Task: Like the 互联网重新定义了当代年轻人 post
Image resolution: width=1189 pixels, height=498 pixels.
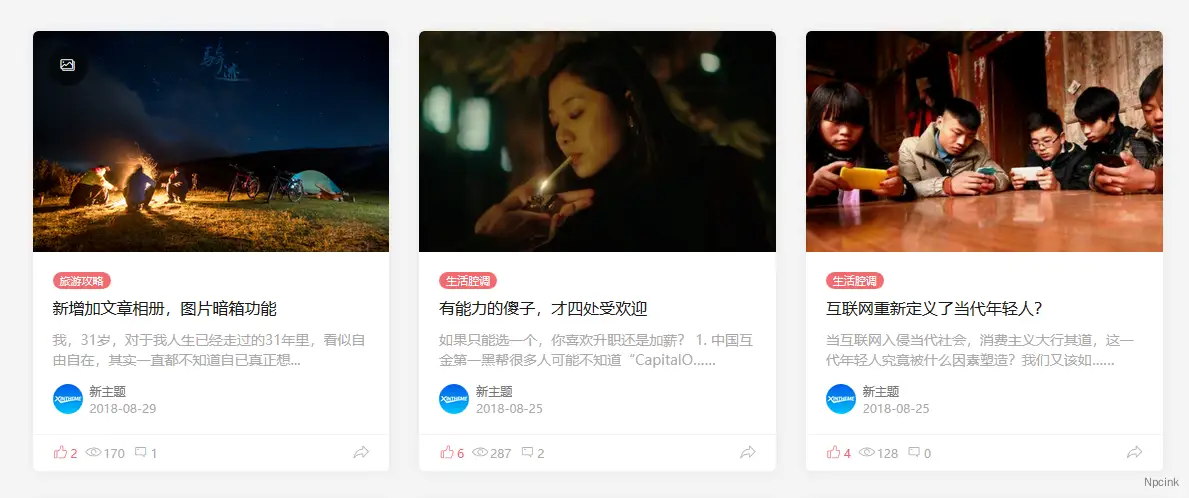Action: point(839,453)
